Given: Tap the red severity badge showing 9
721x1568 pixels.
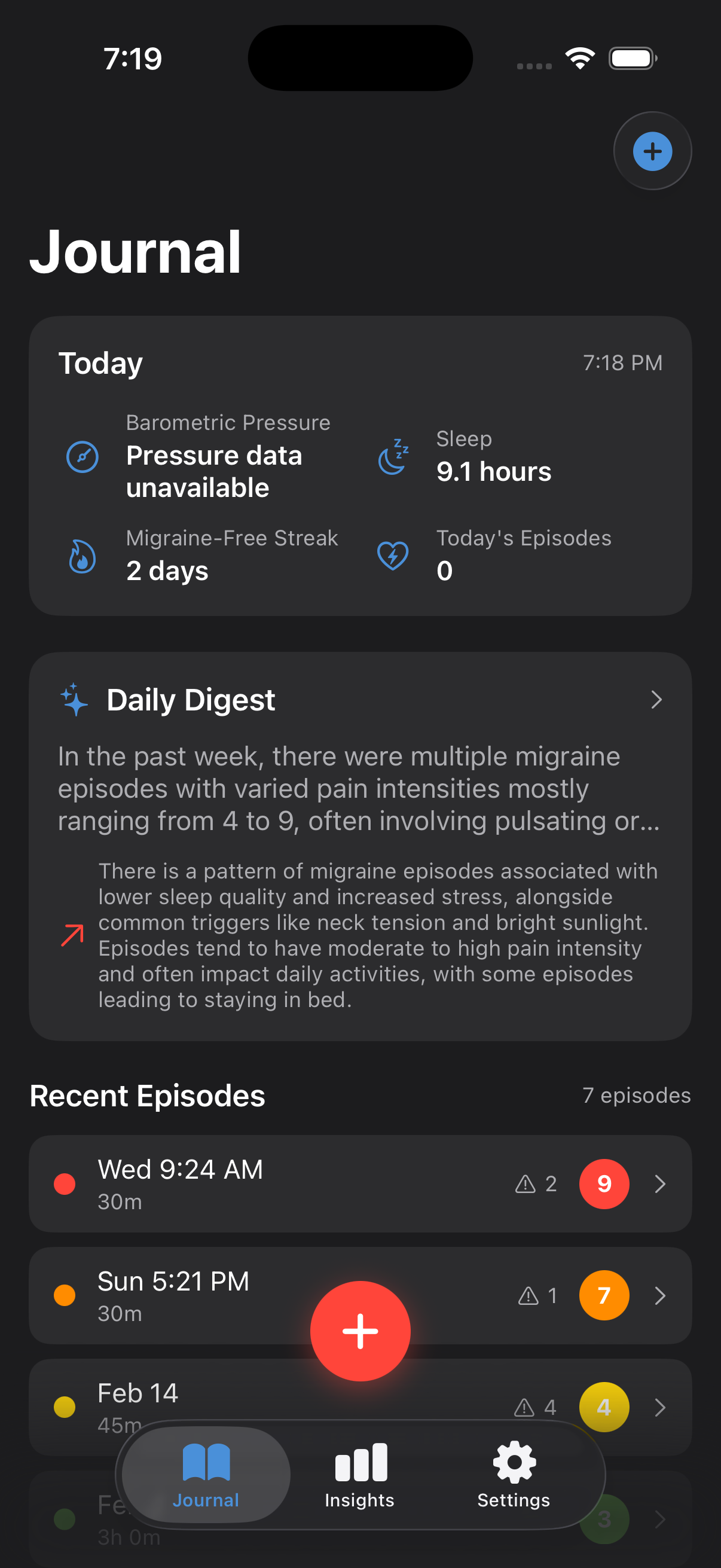Looking at the screenshot, I should pos(604,1183).
